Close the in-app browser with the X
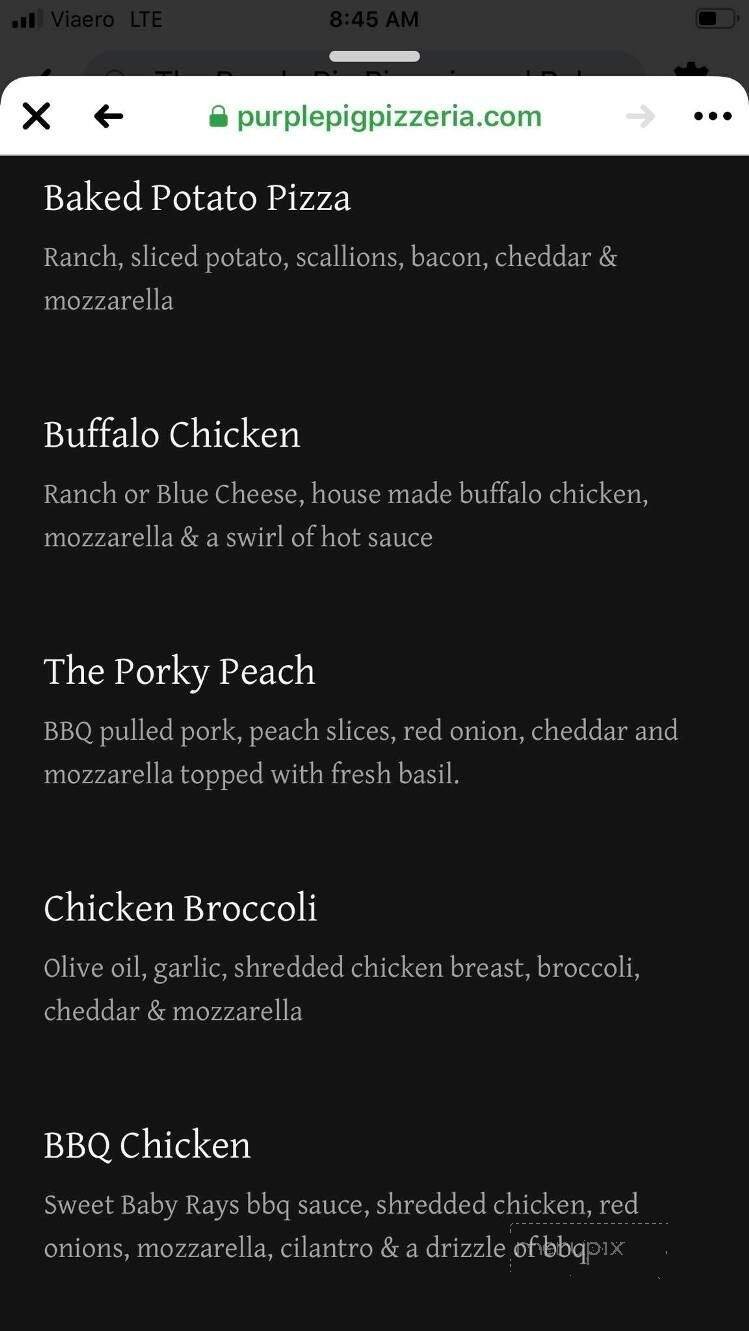Image resolution: width=749 pixels, height=1331 pixels. pos(36,116)
